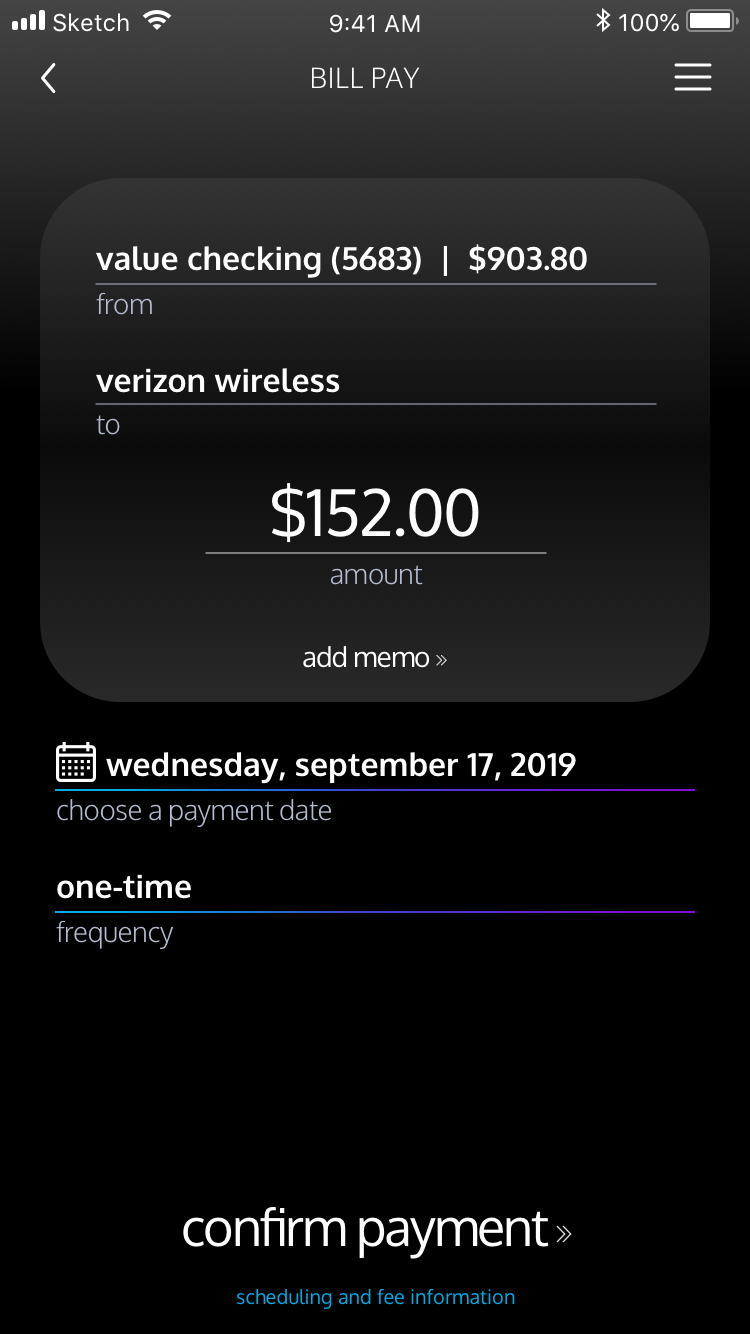Image resolution: width=750 pixels, height=1334 pixels.
Task: View scheduling and fee information
Action: 375,1297
